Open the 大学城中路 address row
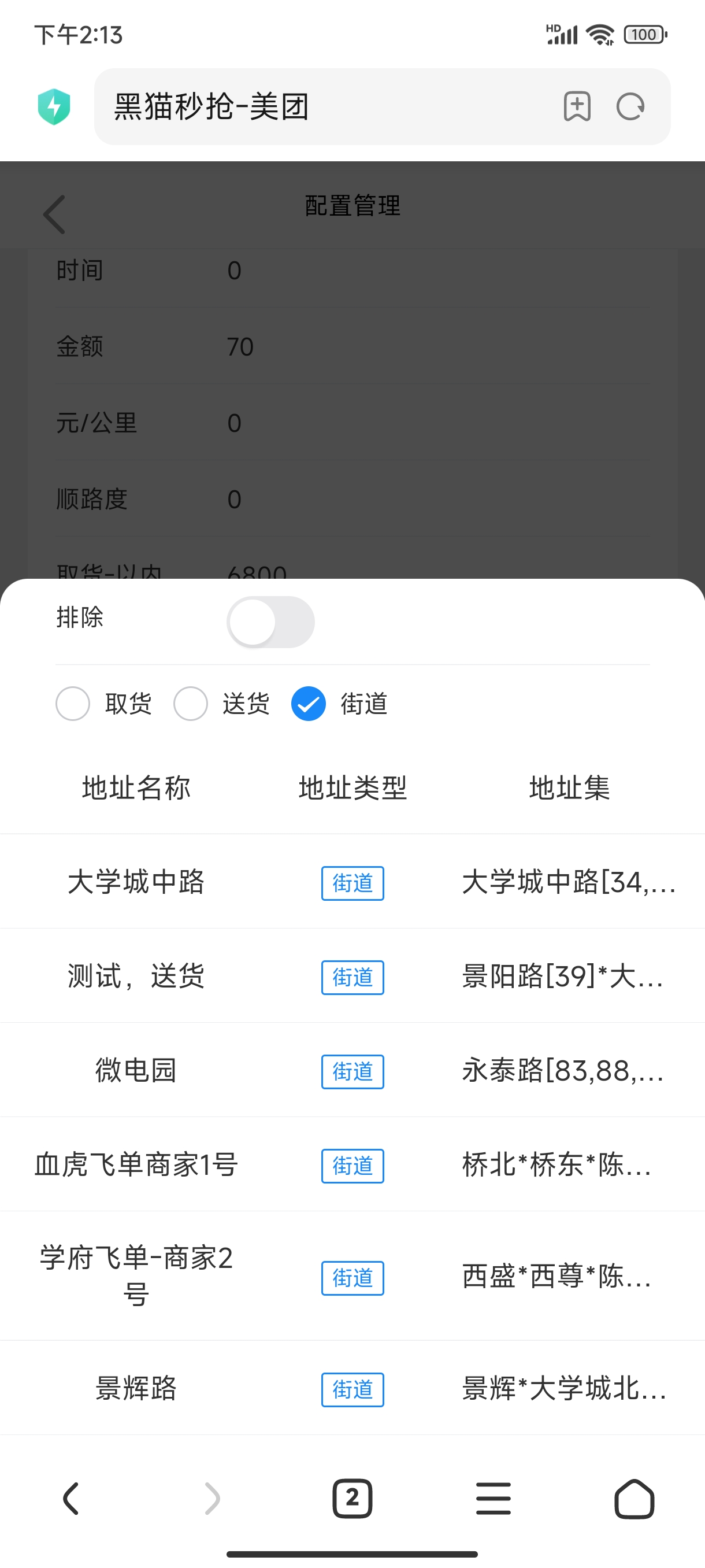This screenshot has height=1568, width=705. tap(136, 882)
